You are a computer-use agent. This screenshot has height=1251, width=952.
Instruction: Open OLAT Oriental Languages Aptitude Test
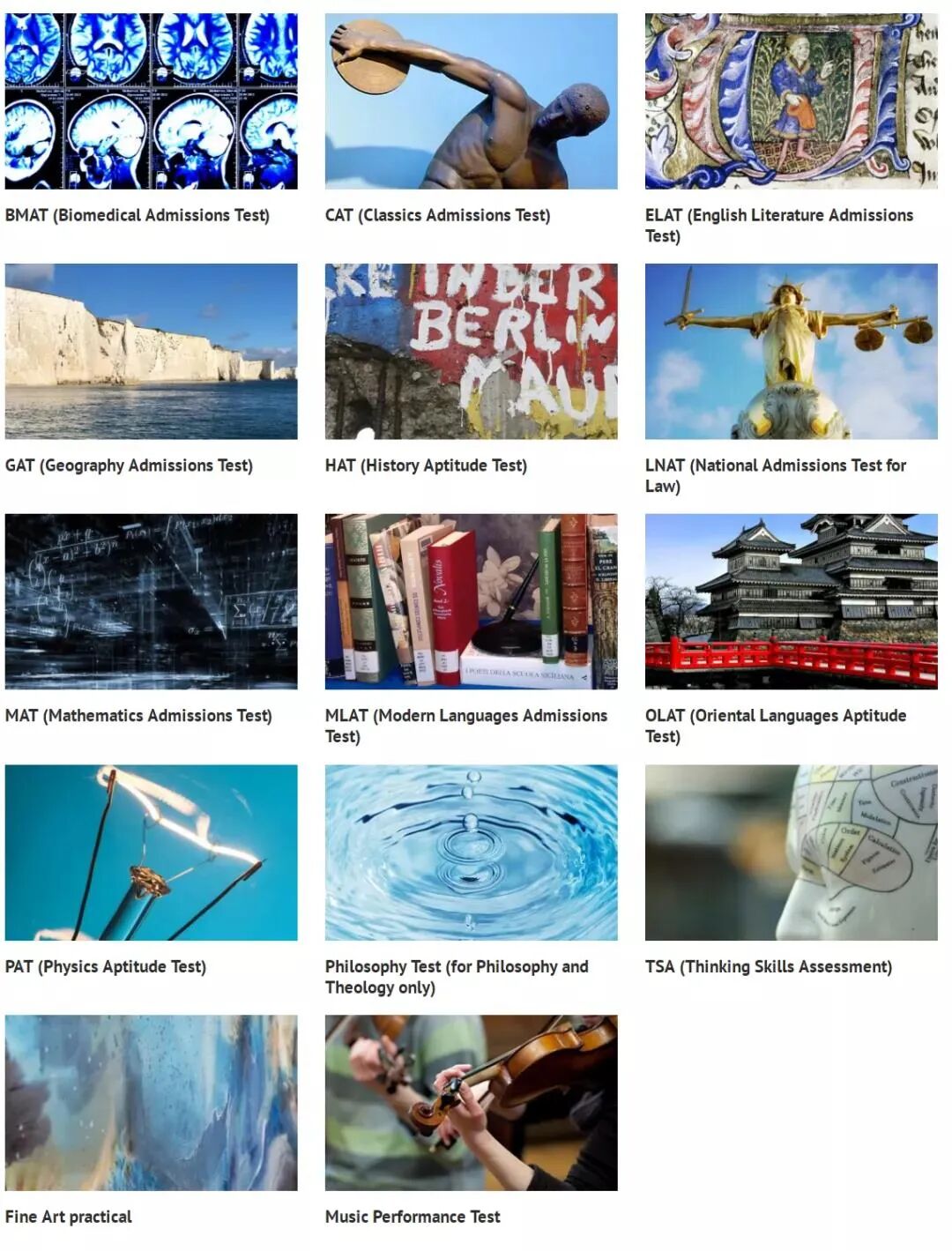[x=791, y=602]
